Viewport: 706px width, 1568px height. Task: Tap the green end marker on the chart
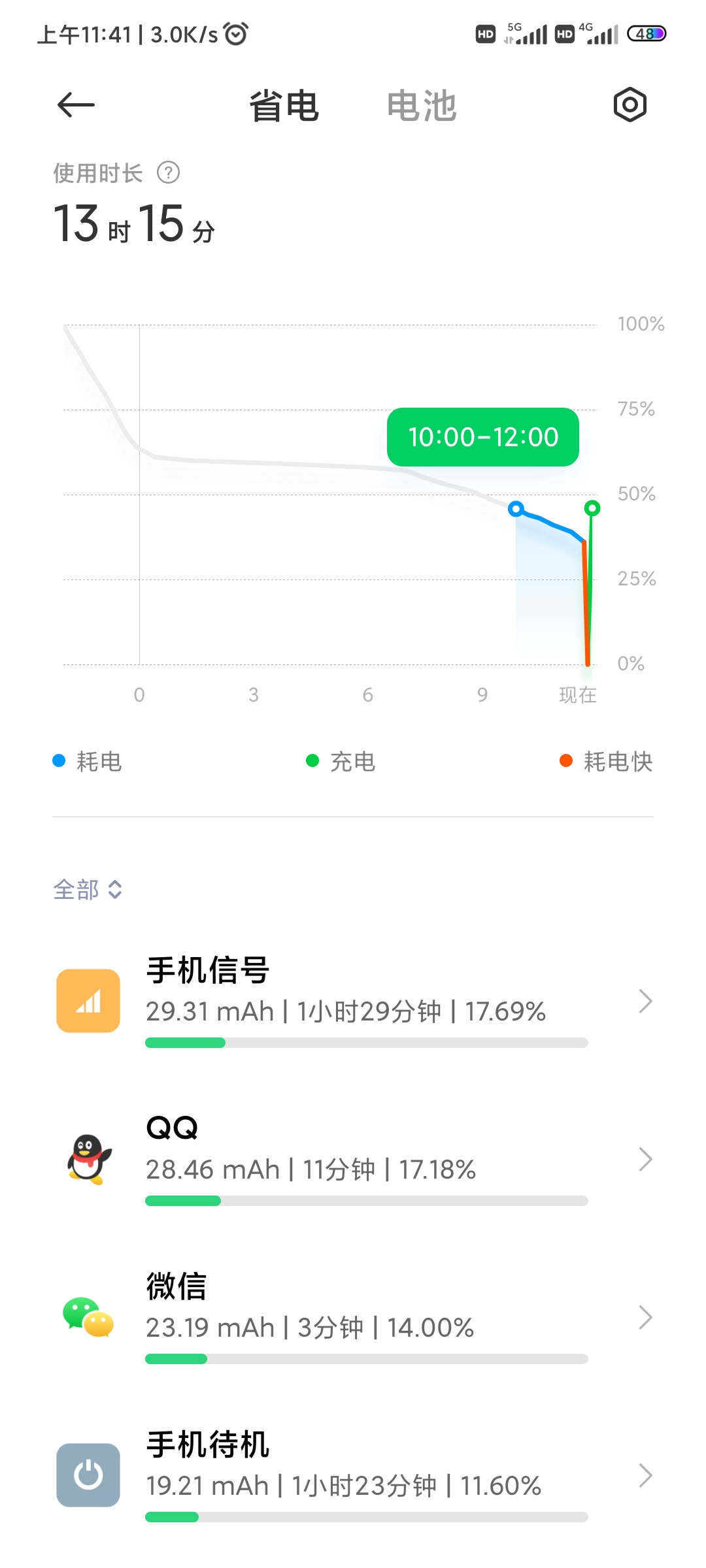point(592,508)
